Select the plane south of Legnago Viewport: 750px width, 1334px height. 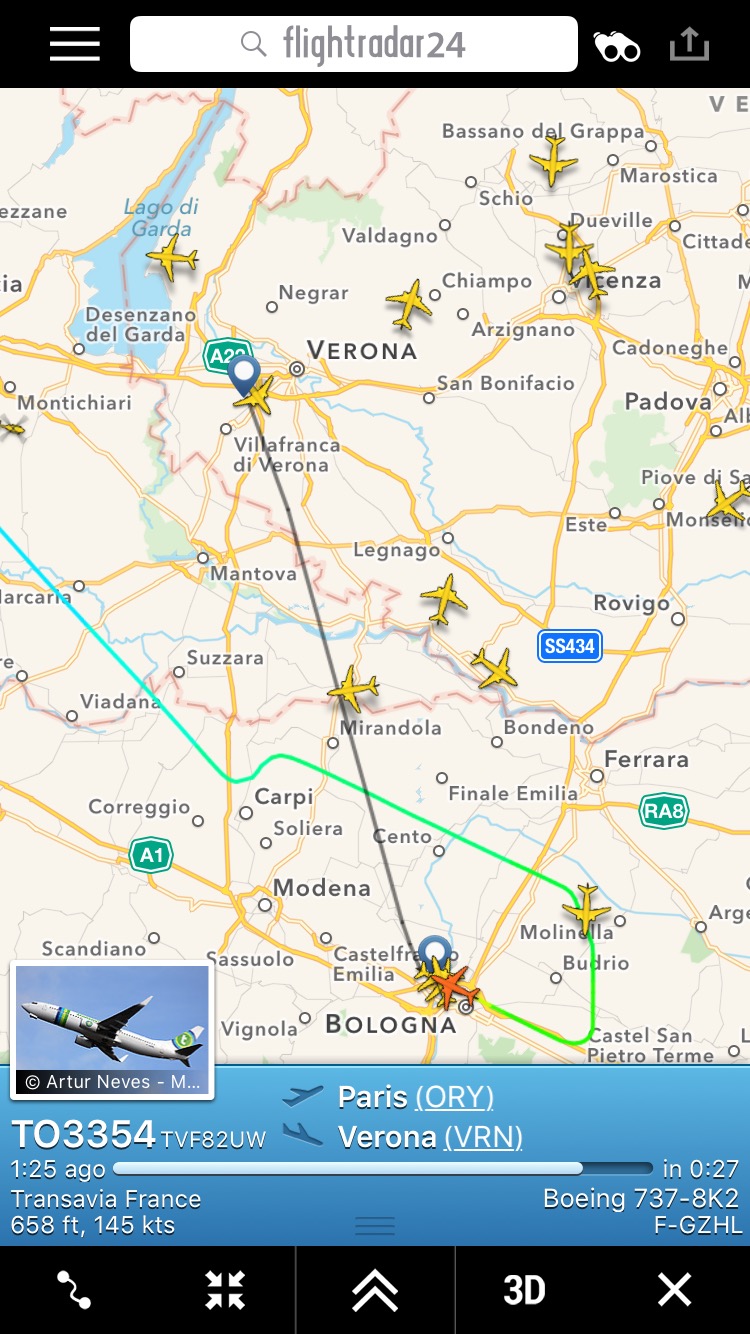444,599
